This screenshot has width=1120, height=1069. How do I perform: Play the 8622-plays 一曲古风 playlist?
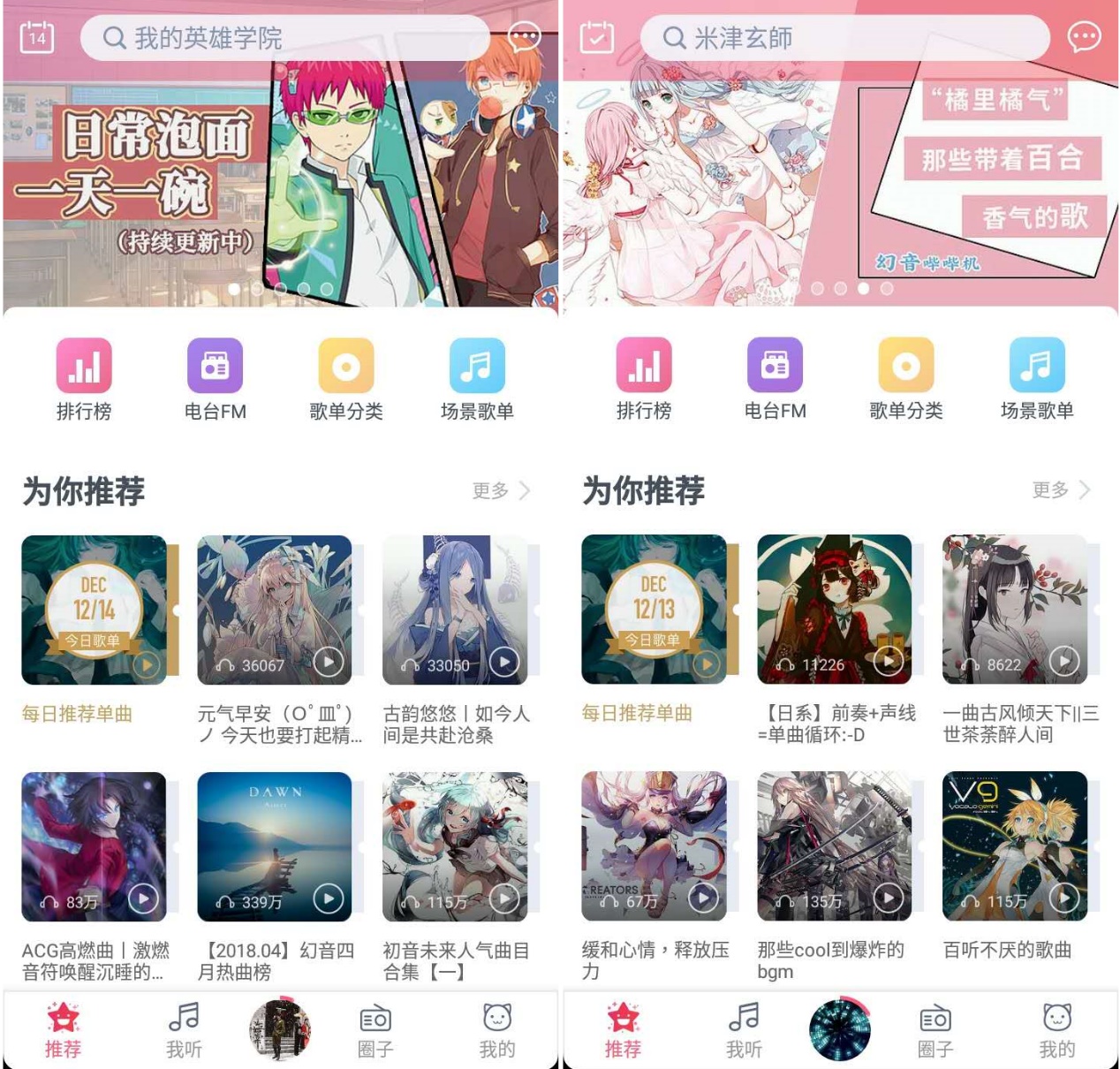point(1064,661)
